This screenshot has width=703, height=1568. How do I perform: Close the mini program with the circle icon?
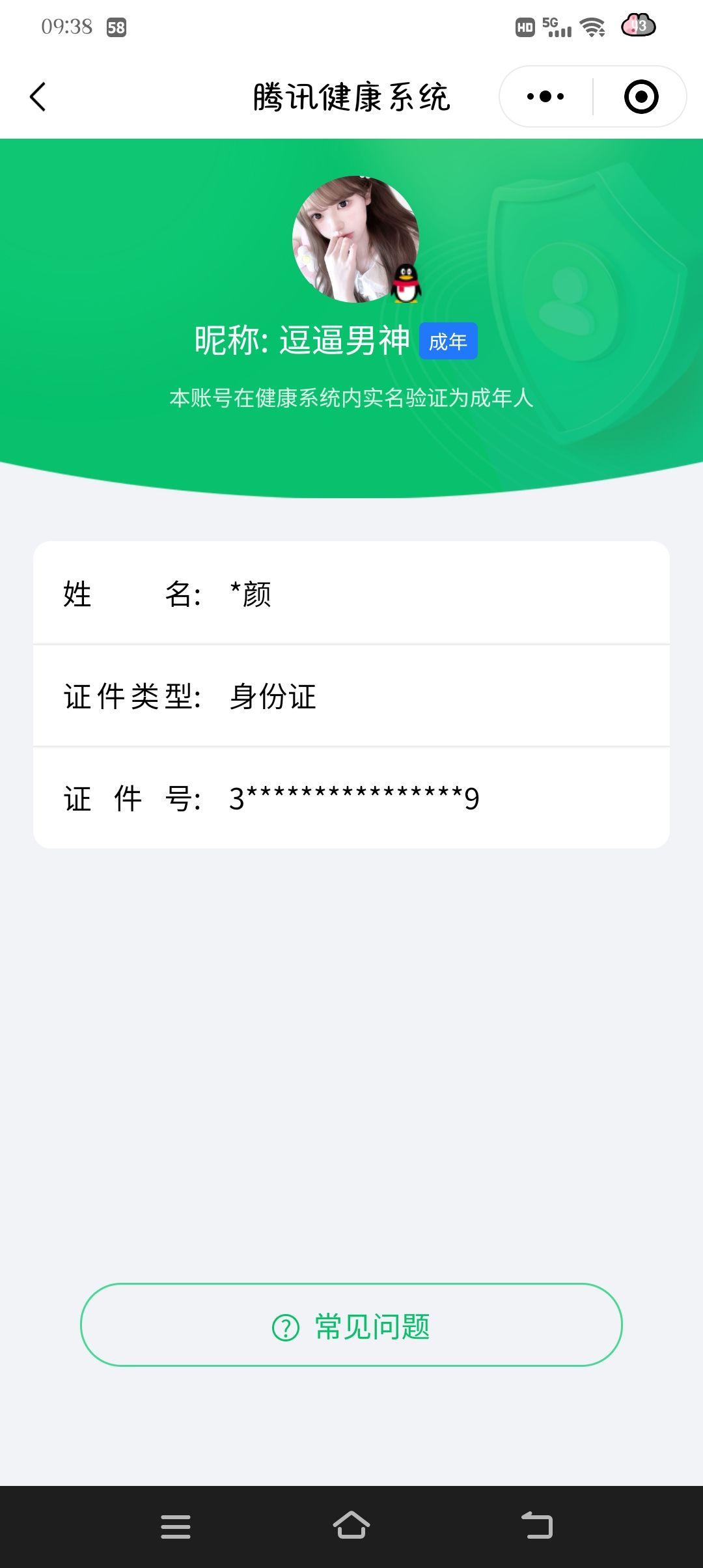tap(641, 97)
